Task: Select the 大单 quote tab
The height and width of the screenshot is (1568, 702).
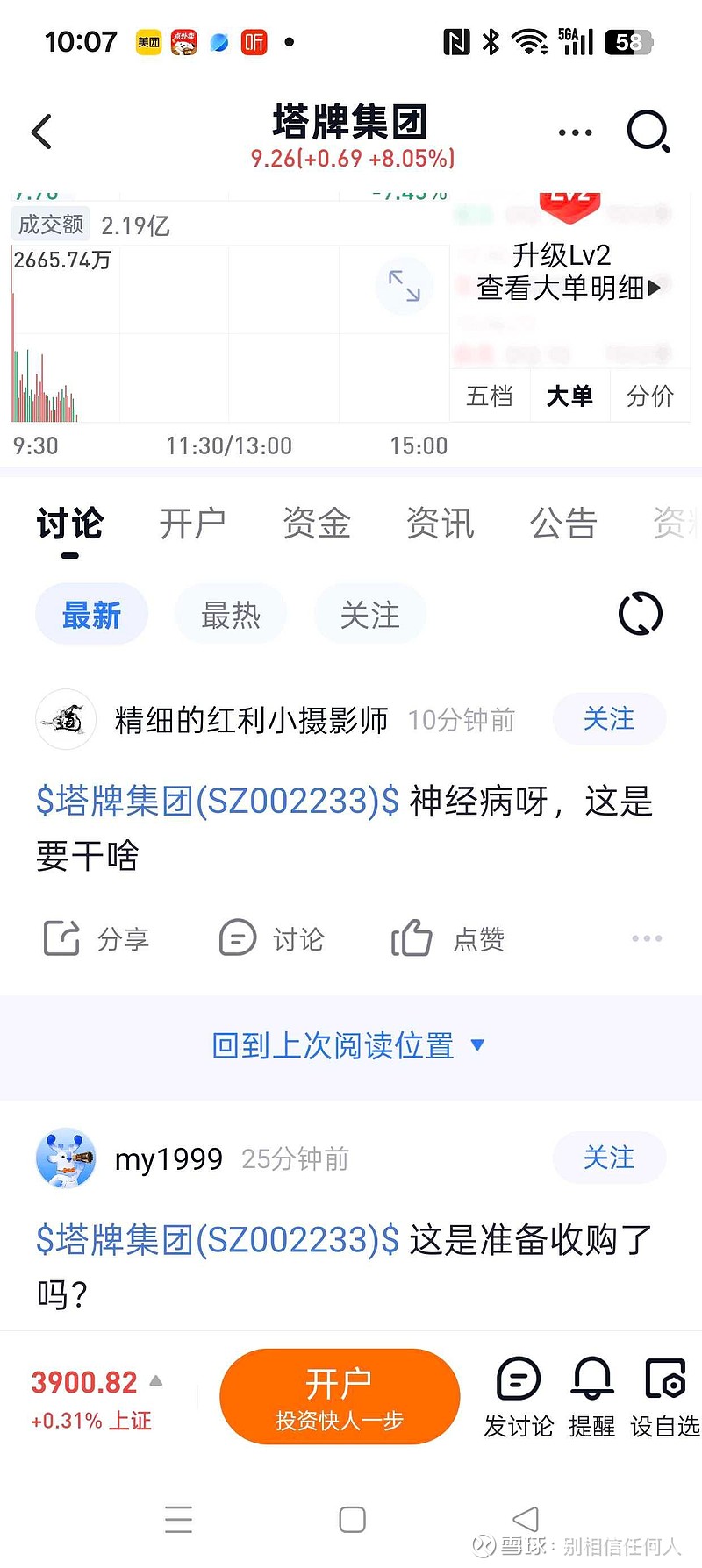Action: (x=569, y=396)
